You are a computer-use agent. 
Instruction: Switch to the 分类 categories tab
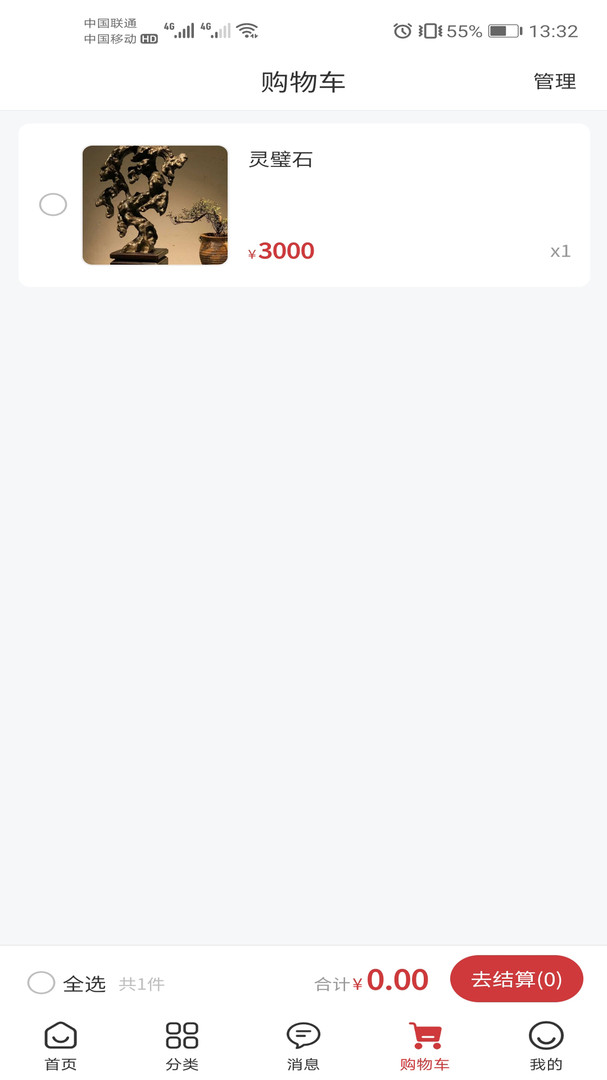tap(182, 1046)
